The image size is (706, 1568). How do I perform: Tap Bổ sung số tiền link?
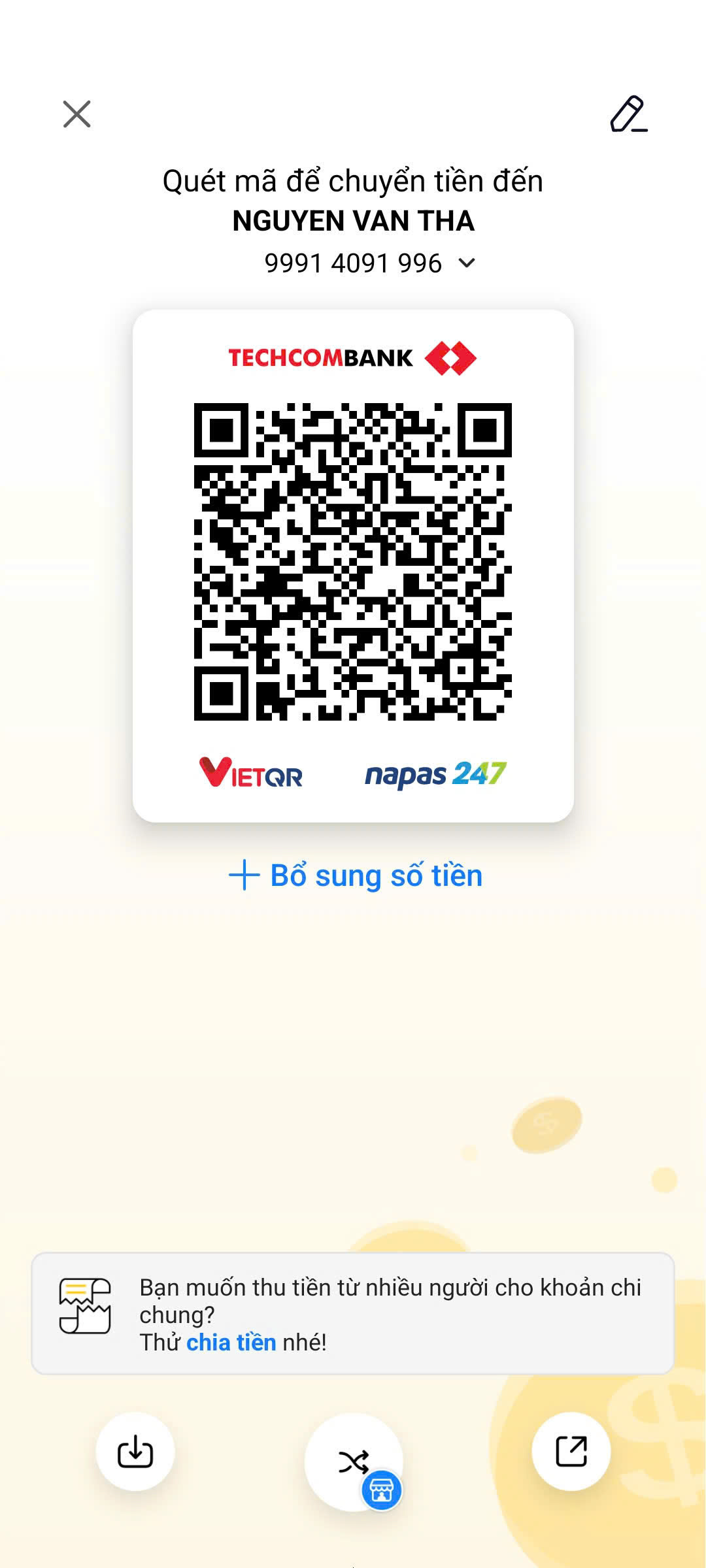tap(356, 875)
